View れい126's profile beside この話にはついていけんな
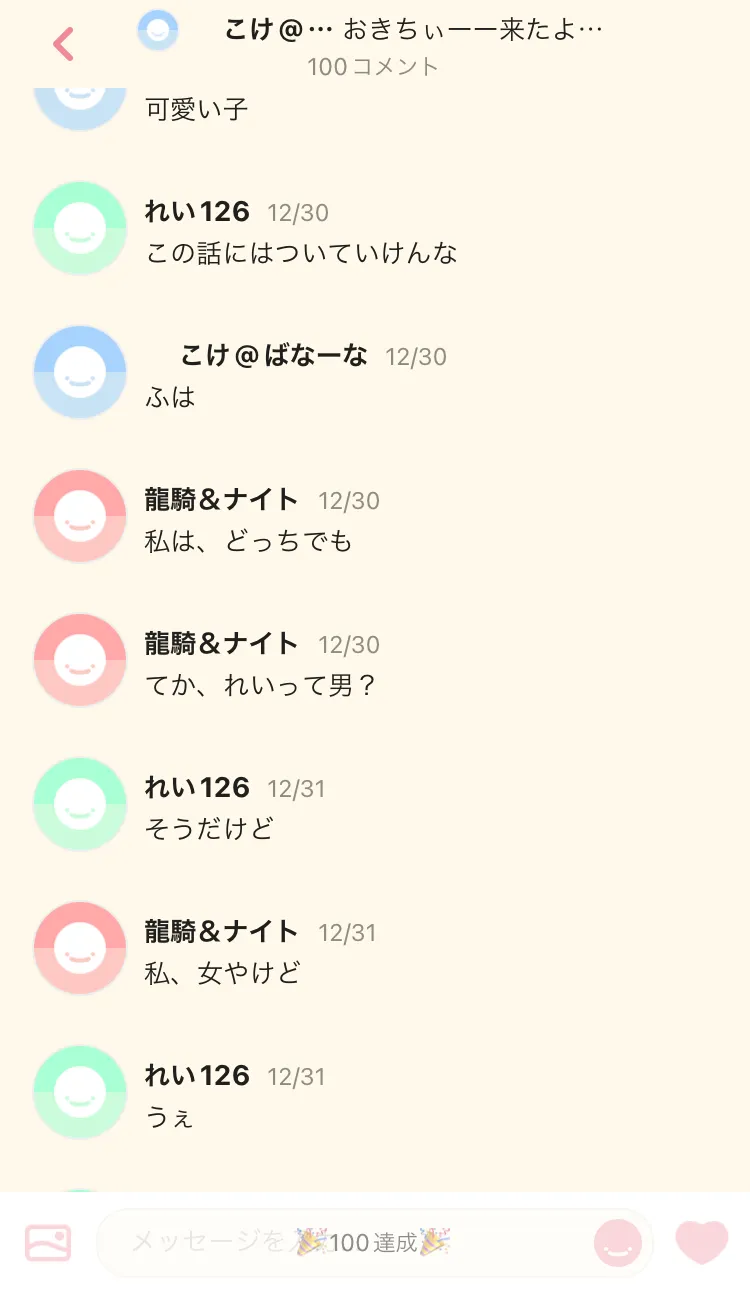Image resolution: width=750 pixels, height=1294 pixels. [x=80, y=228]
